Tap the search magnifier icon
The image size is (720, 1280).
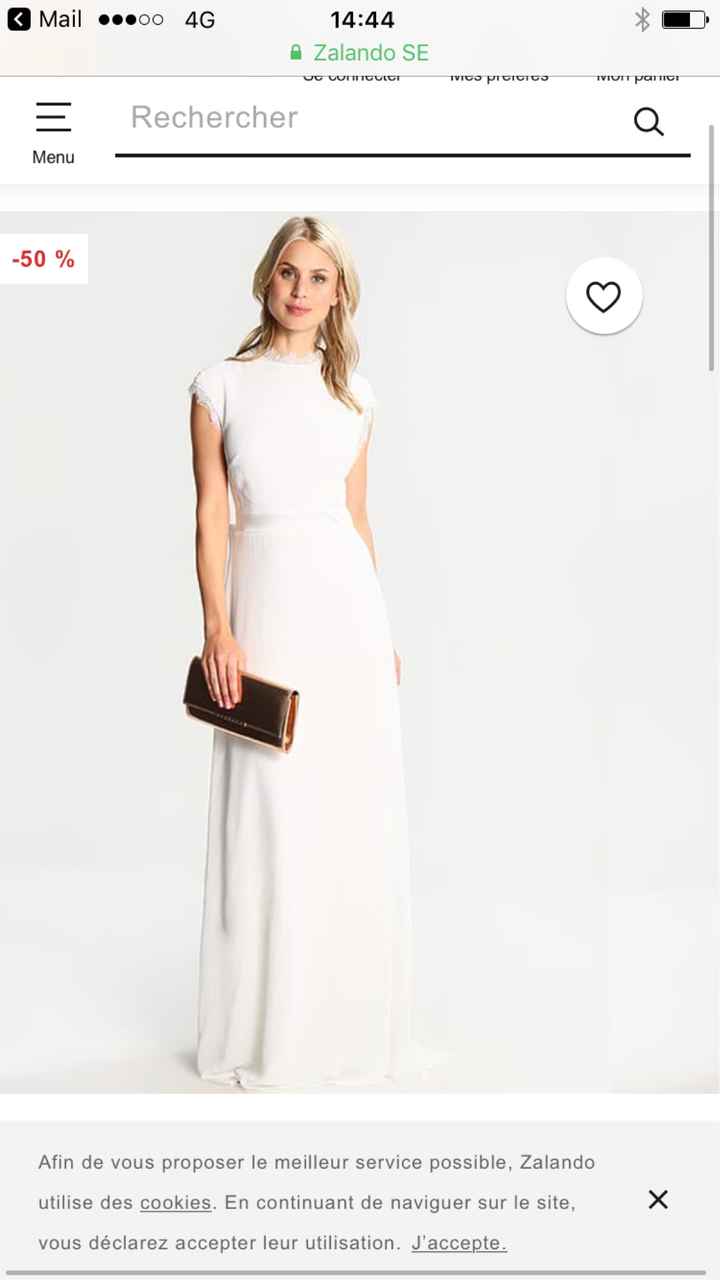[648, 121]
